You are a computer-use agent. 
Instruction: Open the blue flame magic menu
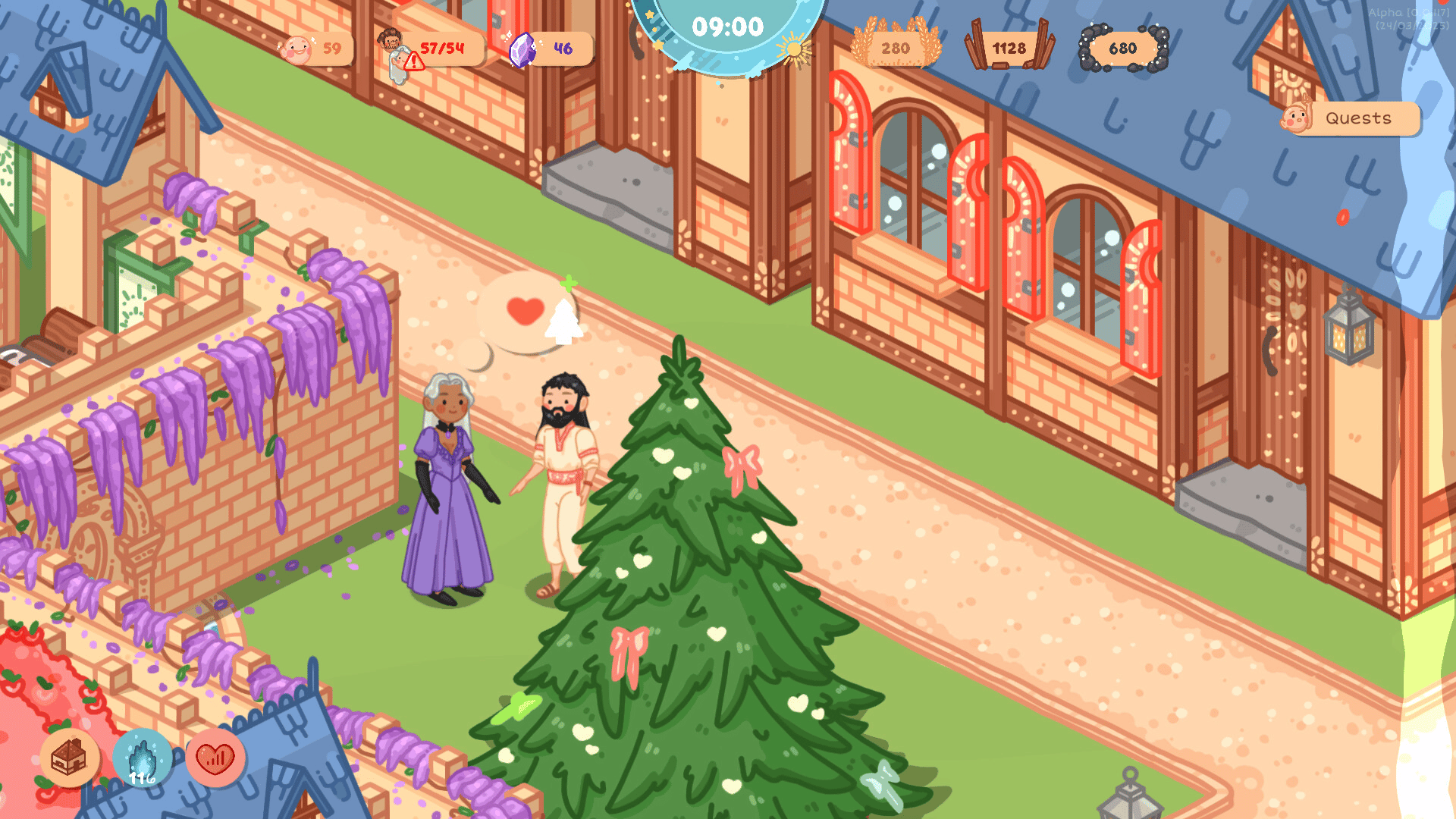[143, 758]
